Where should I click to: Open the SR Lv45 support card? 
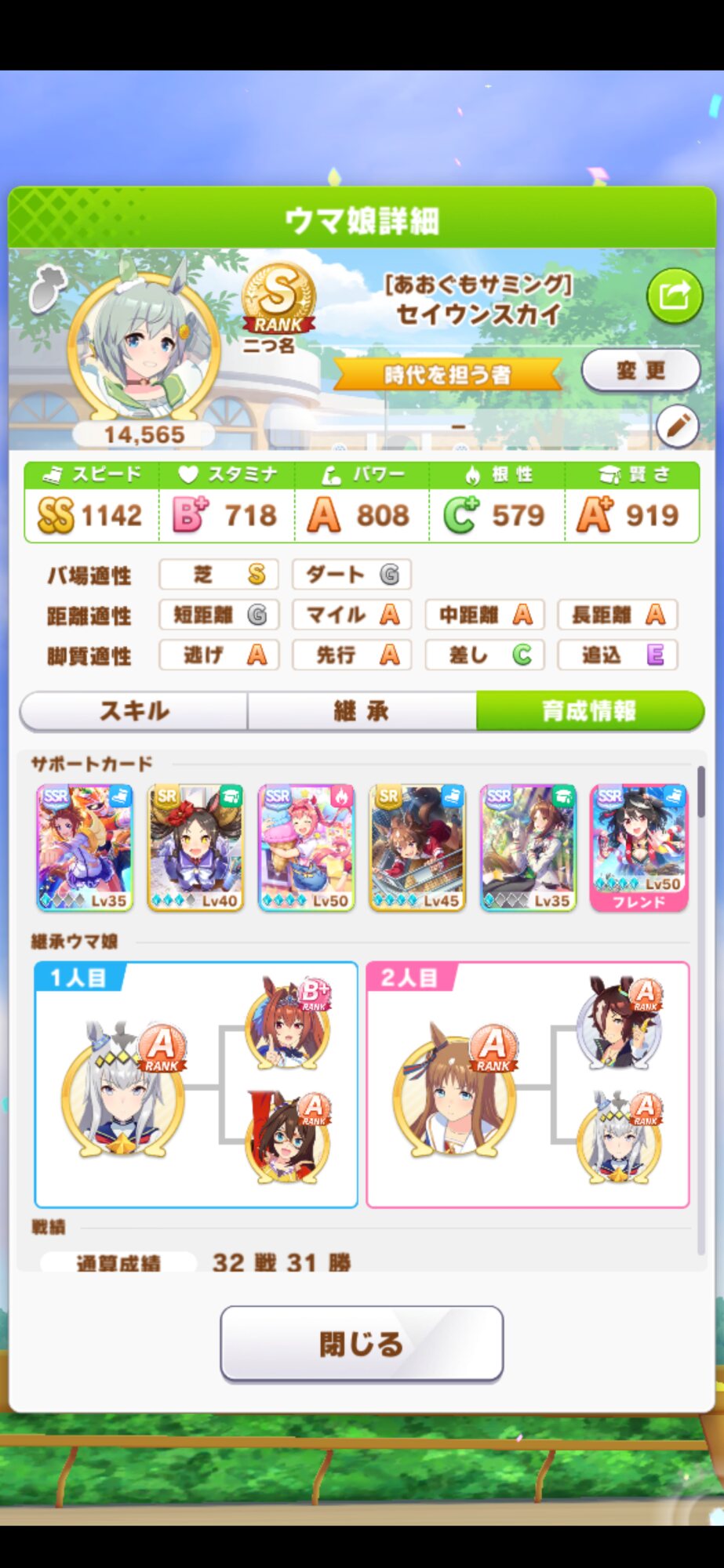click(417, 848)
